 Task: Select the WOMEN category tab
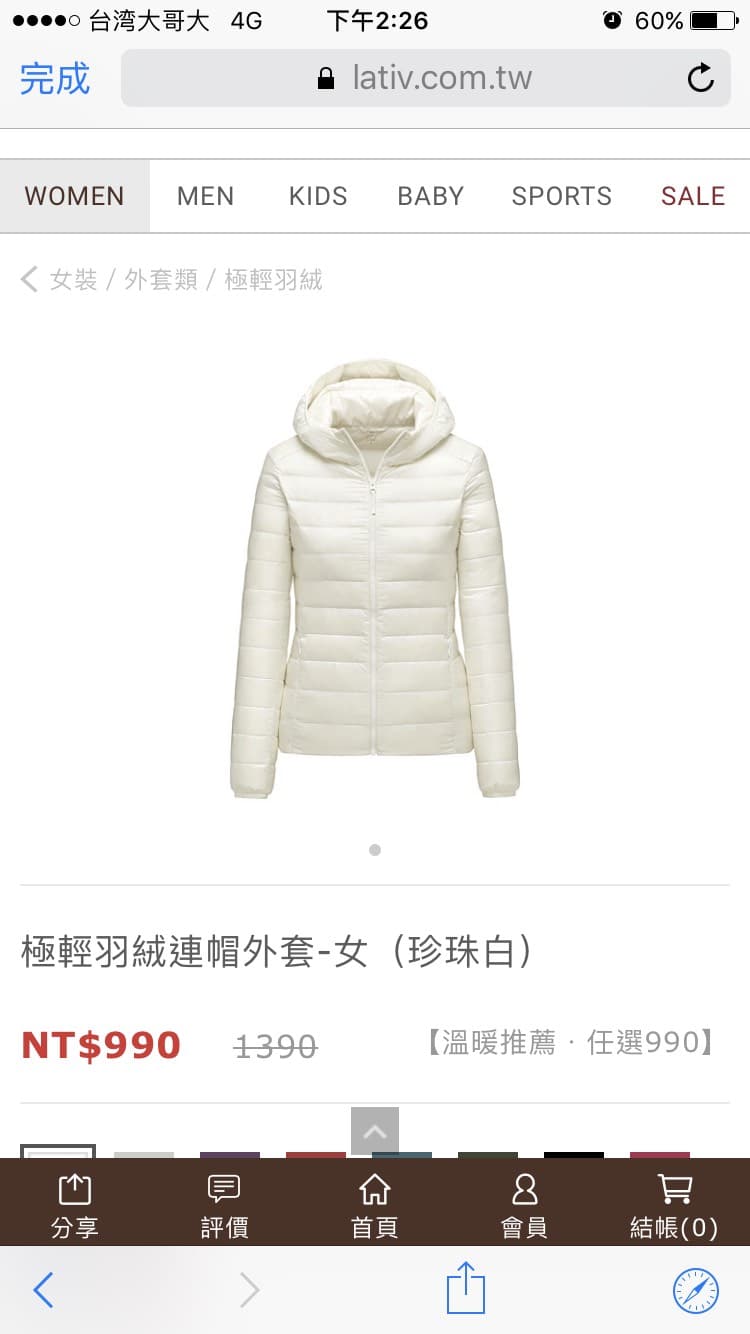pos(75,196)
